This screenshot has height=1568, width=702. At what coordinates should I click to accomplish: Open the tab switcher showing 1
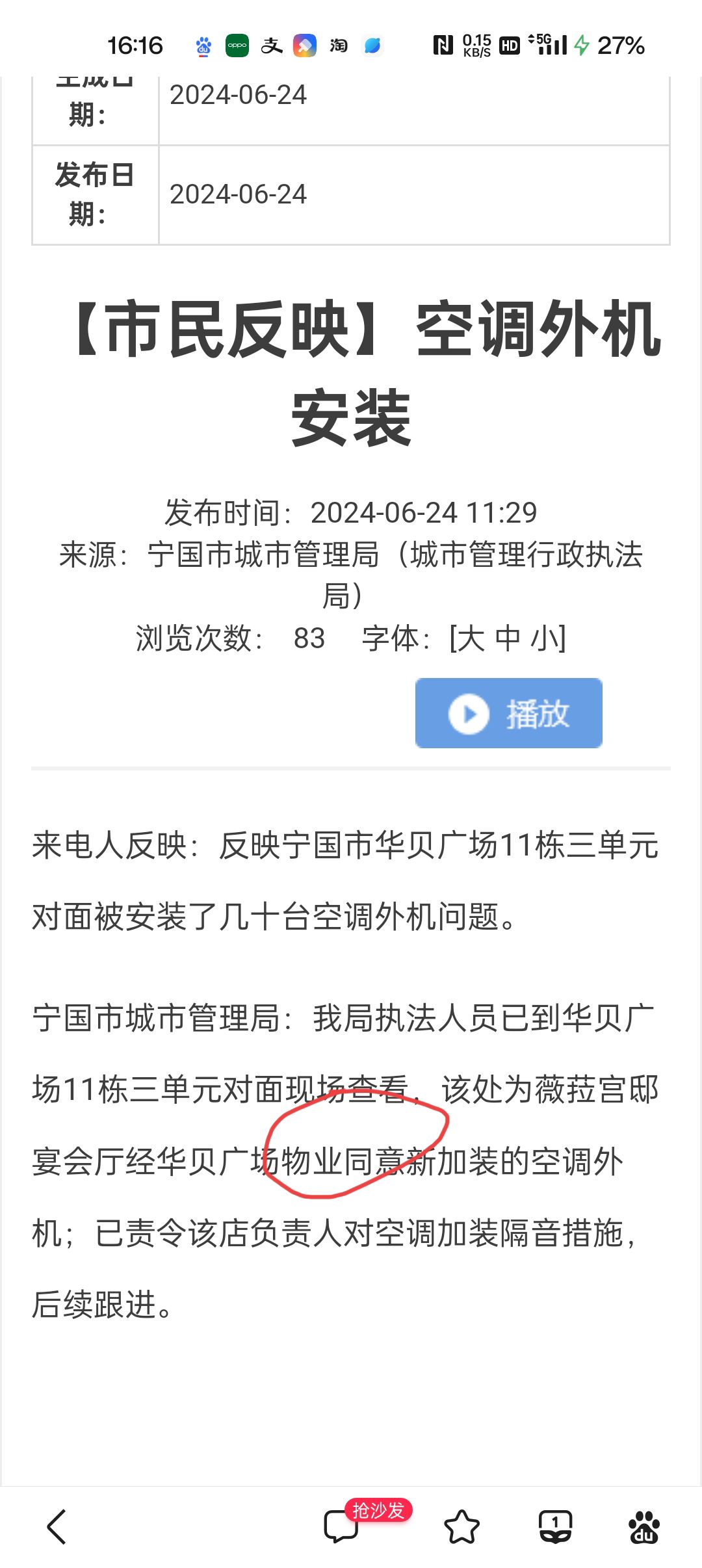(556, 1526)
